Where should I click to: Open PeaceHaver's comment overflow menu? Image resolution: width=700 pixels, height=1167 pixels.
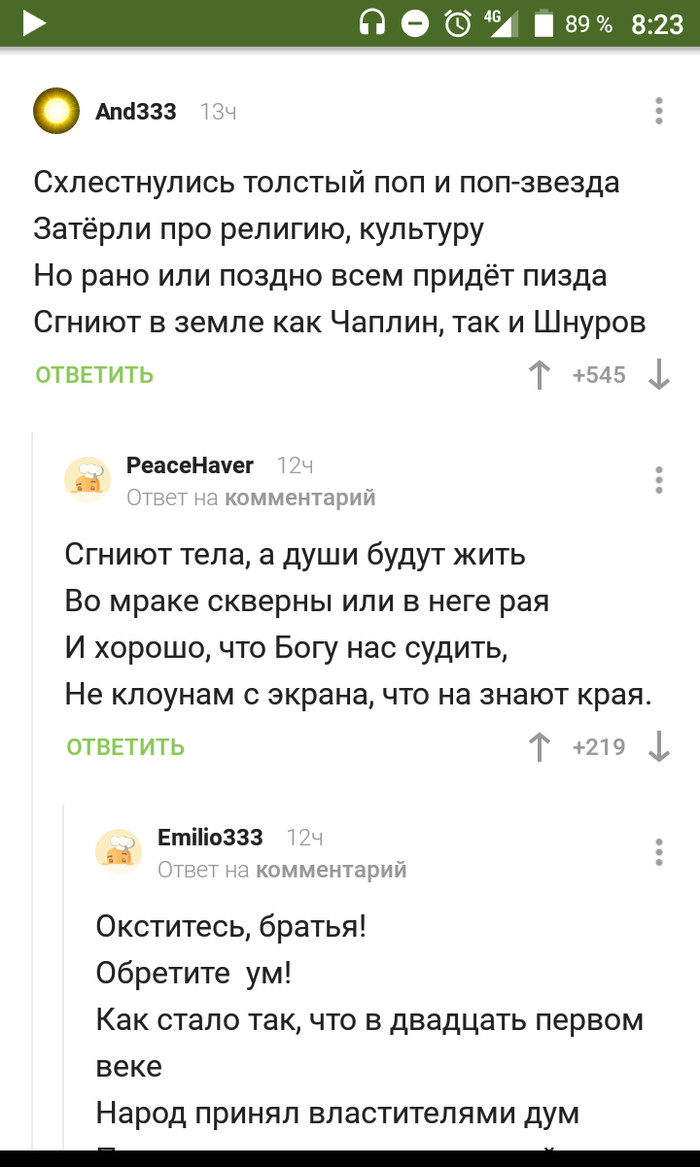pos(659,480)
